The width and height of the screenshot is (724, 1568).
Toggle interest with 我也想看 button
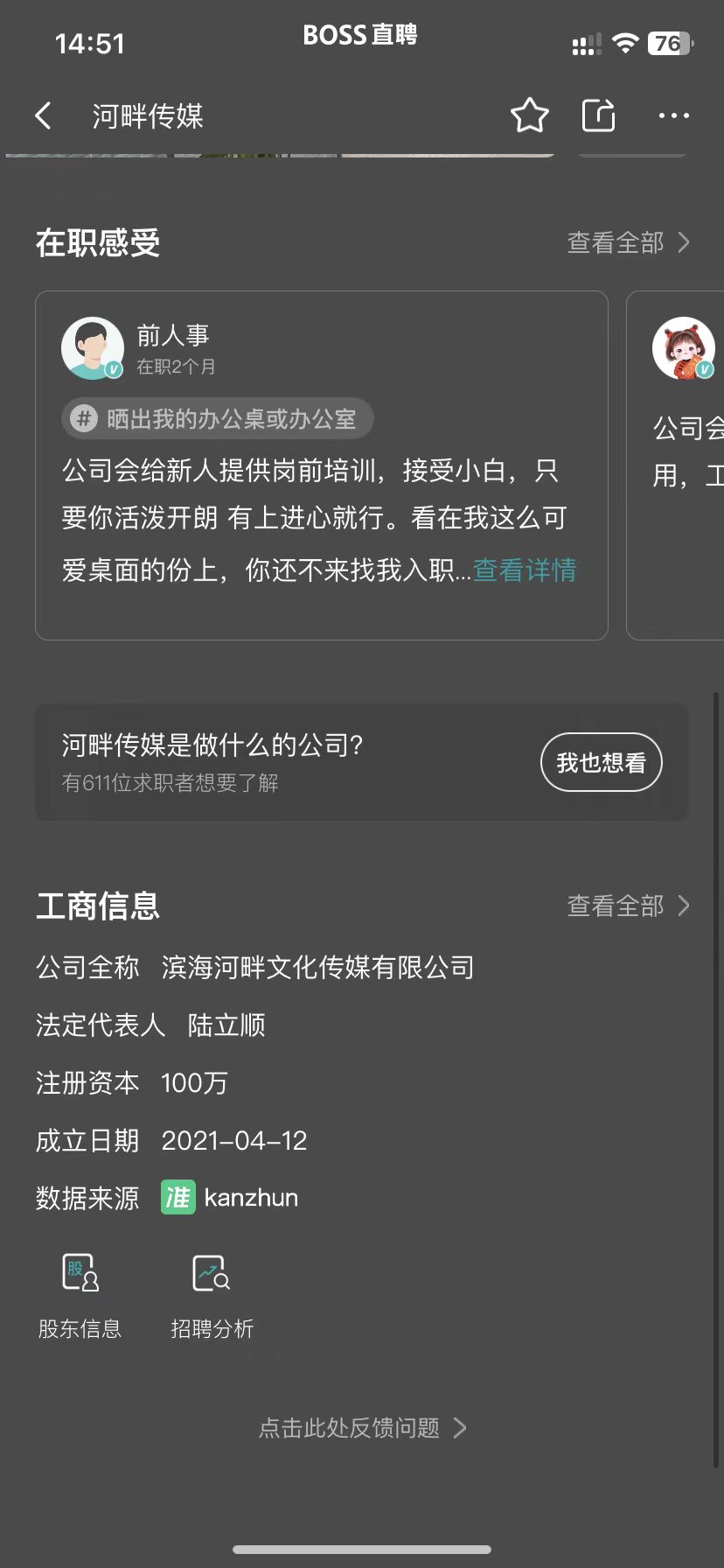tap(601, 762)
